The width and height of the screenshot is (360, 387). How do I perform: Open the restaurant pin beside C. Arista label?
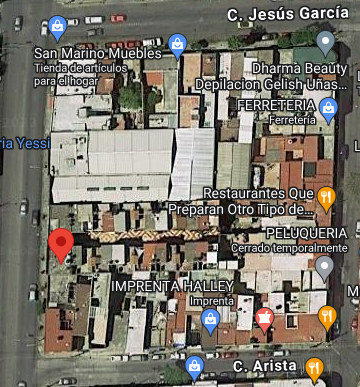314,370
